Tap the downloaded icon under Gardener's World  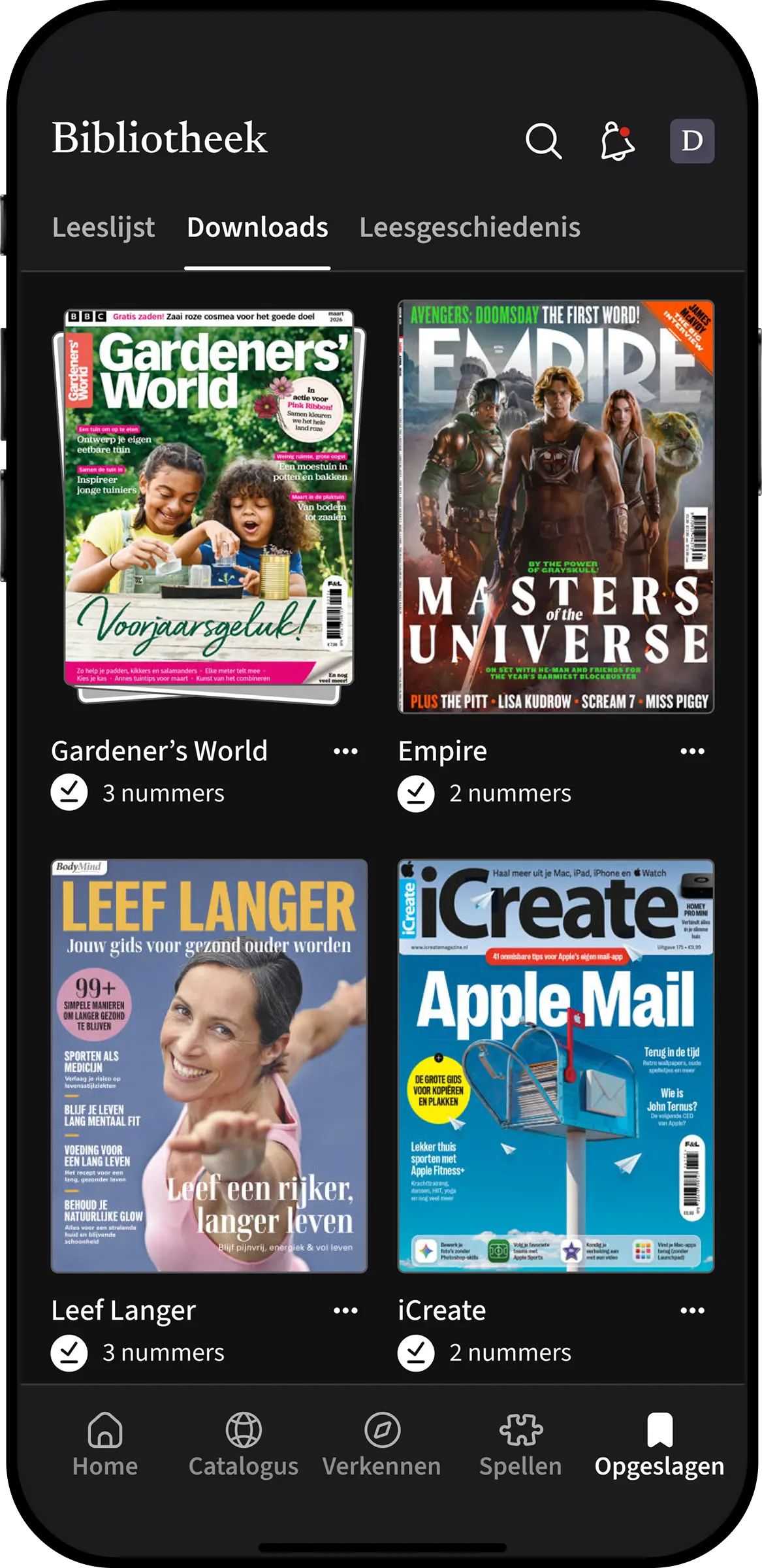click(x=69, y=792)
